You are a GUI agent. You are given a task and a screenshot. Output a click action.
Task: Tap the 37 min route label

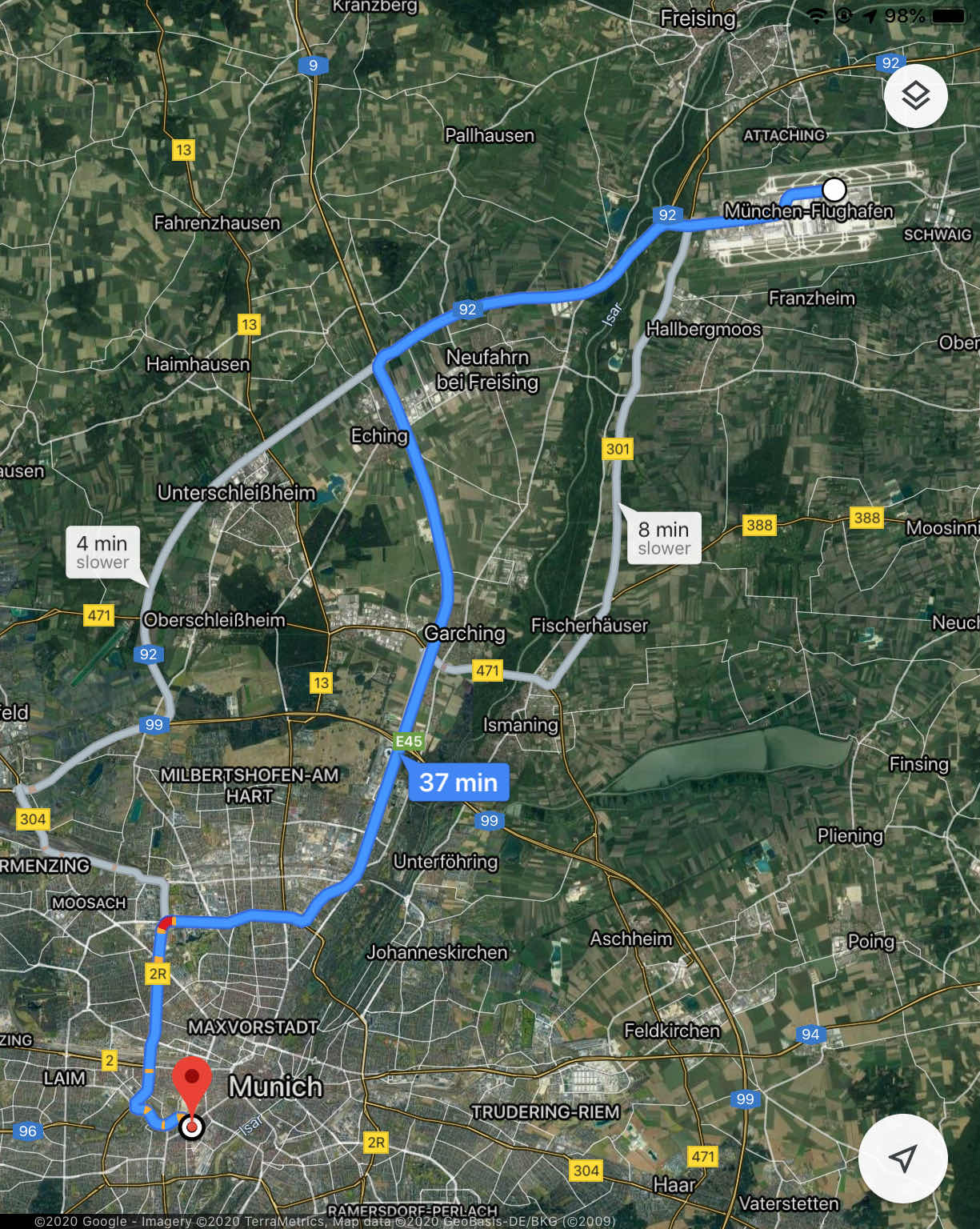[458, 782]
